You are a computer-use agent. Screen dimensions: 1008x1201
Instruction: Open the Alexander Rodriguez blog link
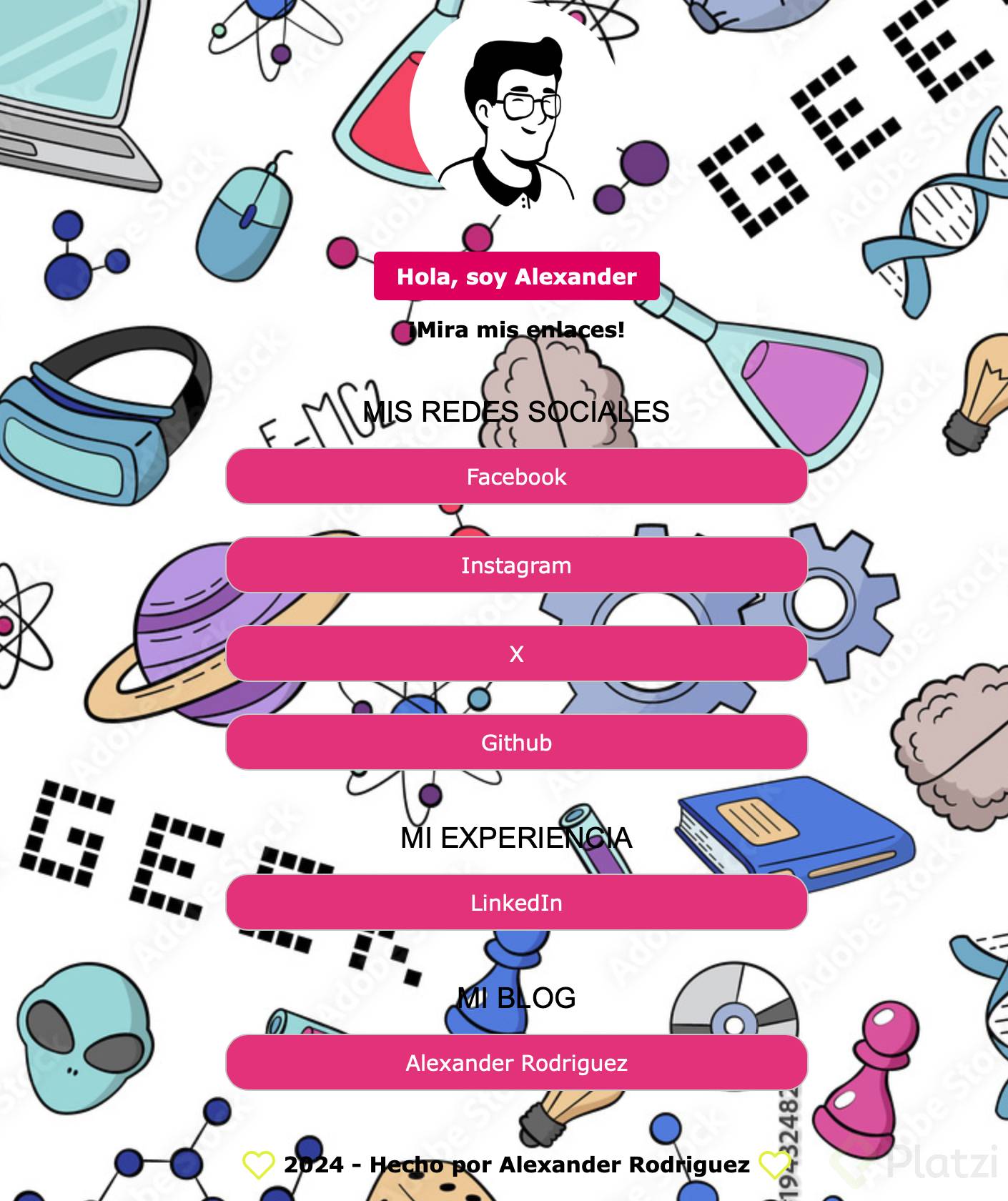point(516,1062)
